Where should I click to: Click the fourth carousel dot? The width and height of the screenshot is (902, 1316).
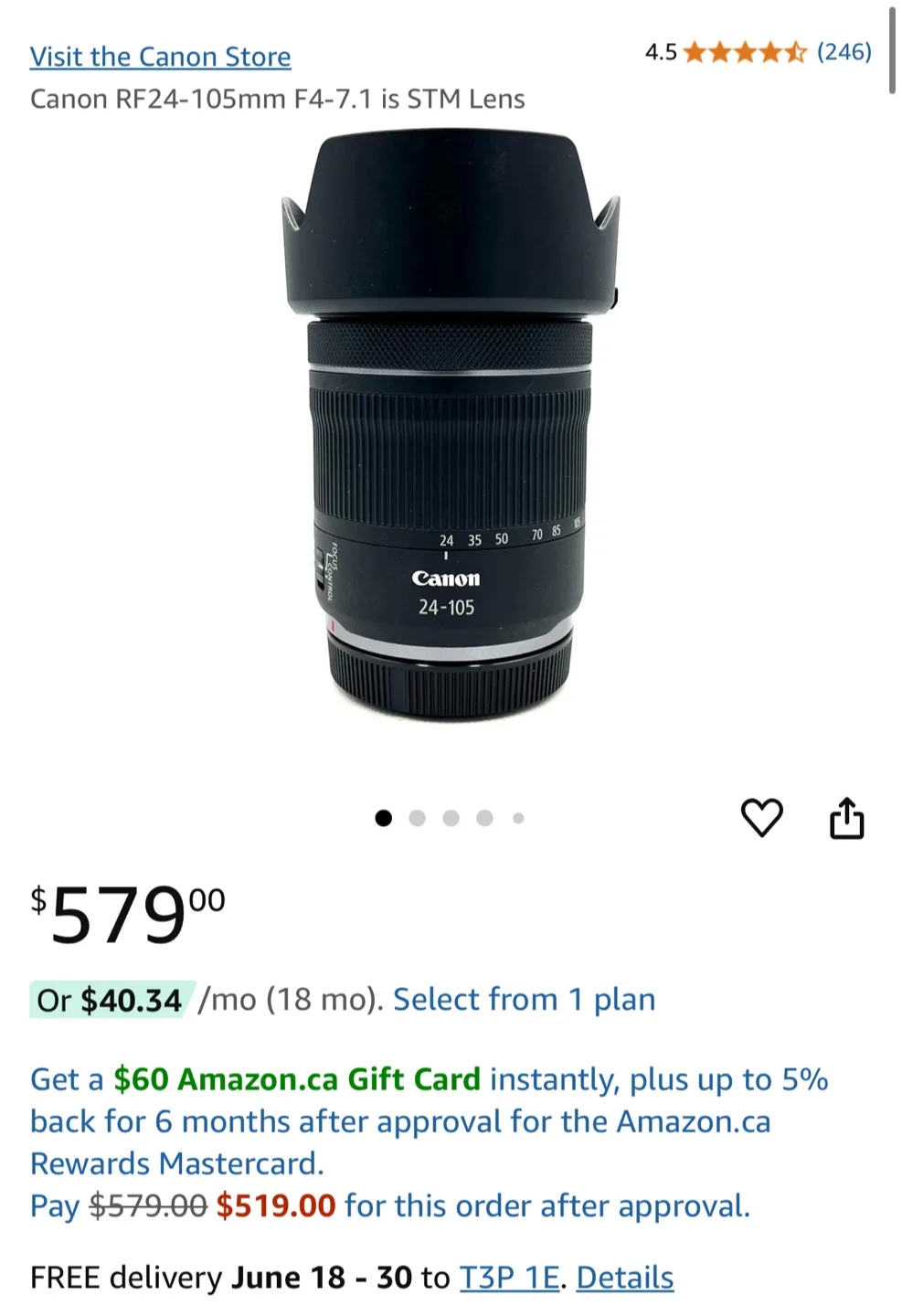pyautogui.click(x=484, y=817)
